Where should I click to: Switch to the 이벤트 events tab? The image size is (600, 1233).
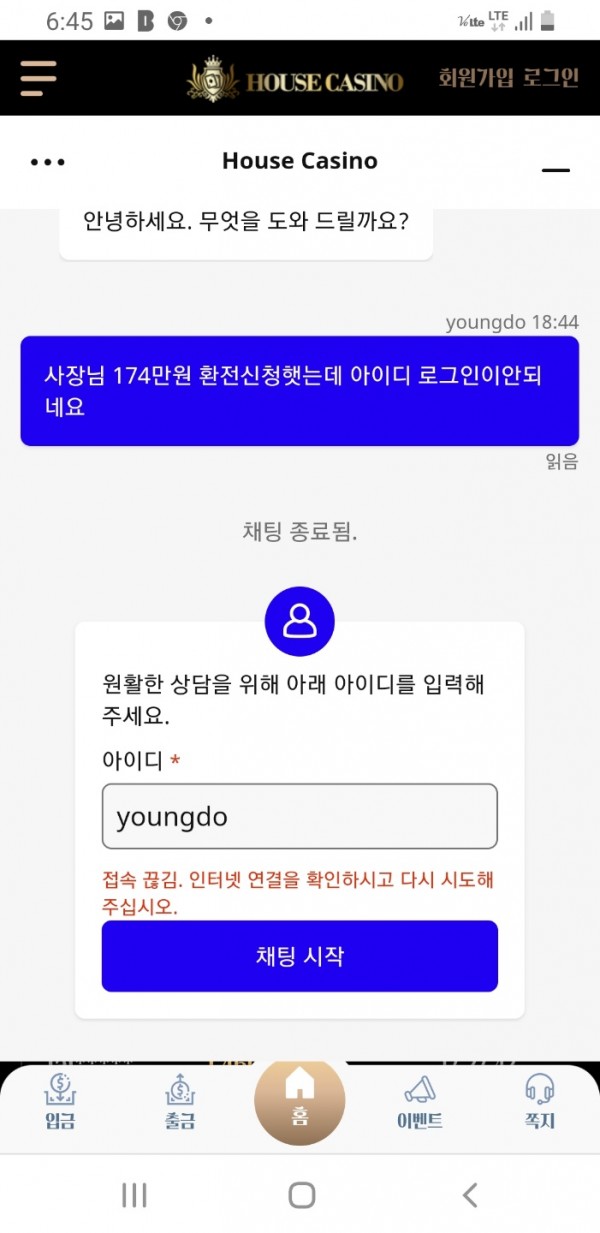click(419, 1101)
